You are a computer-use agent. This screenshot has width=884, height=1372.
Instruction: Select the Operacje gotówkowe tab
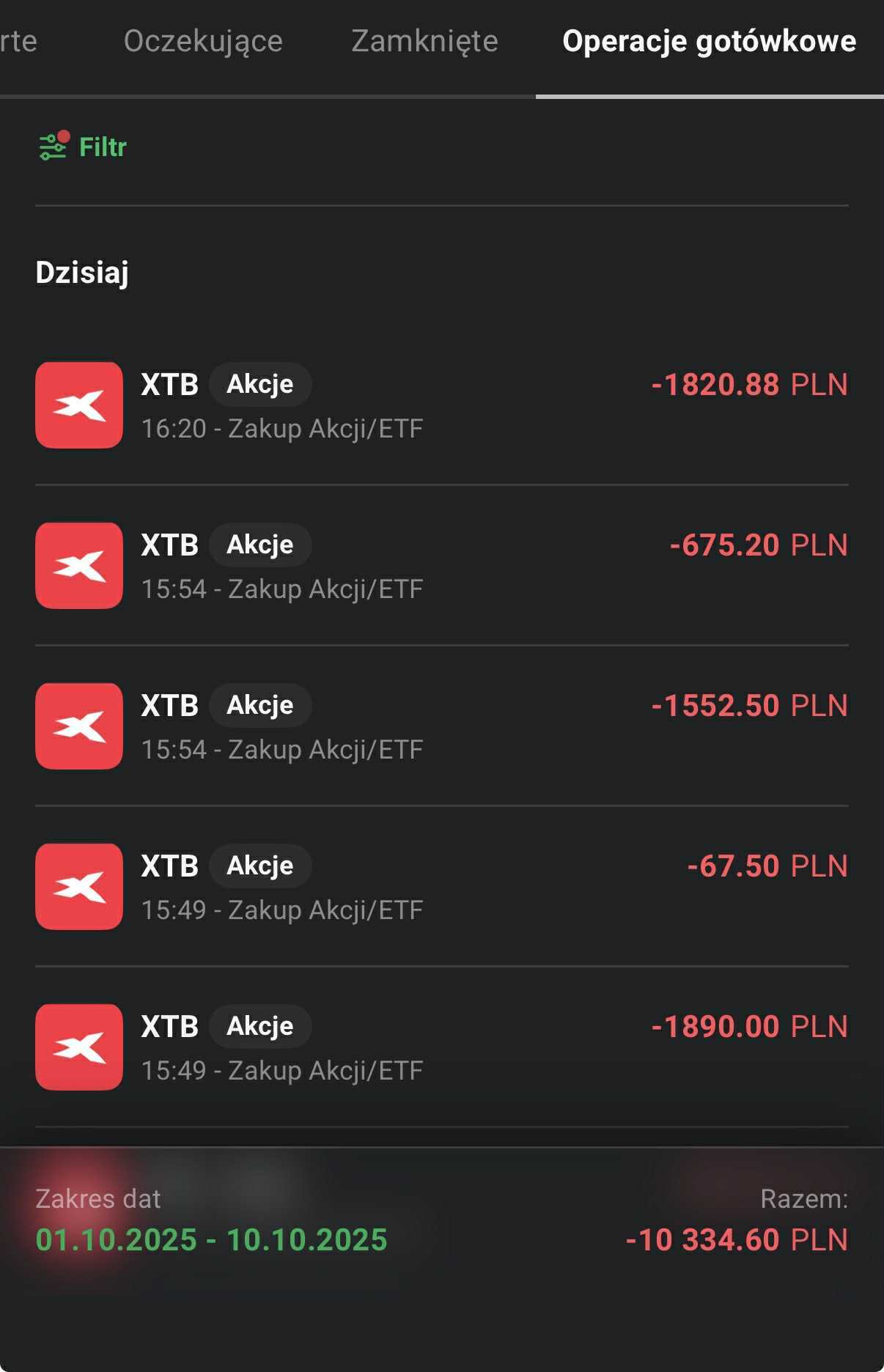[x=709, y=41]
